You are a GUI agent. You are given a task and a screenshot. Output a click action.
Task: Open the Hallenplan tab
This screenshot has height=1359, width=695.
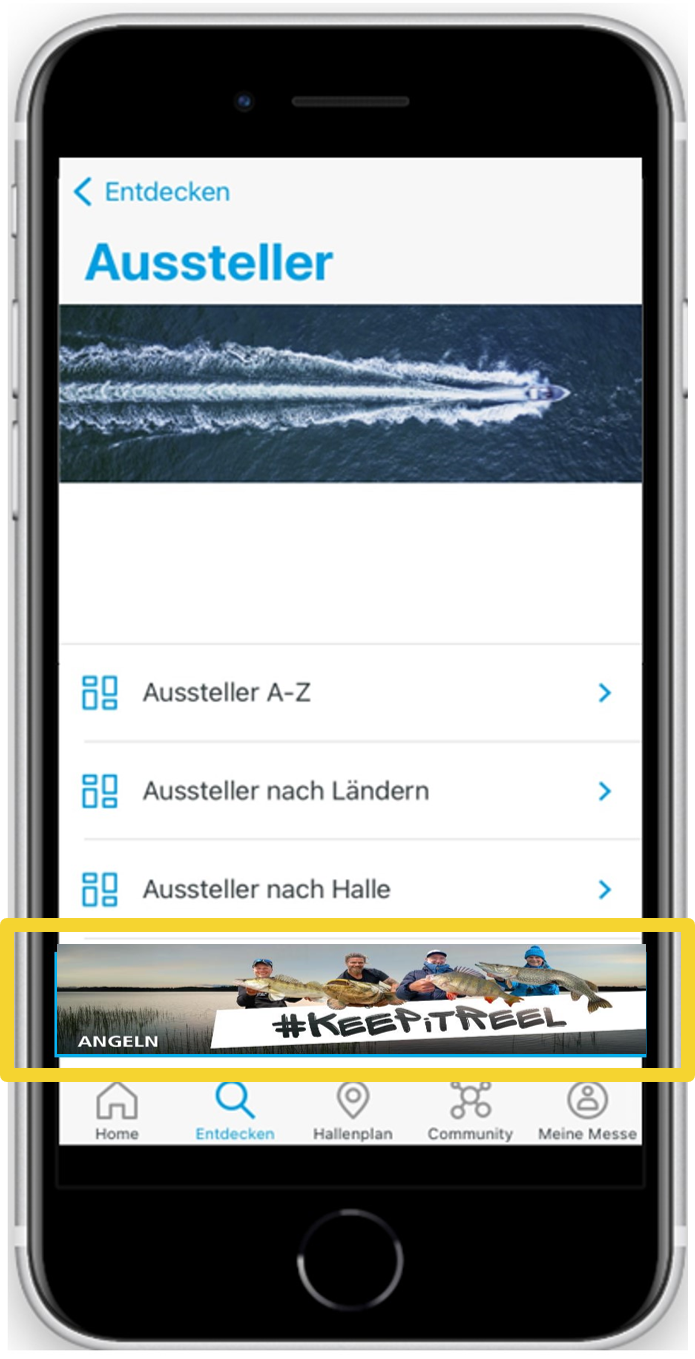(352, 1110)
